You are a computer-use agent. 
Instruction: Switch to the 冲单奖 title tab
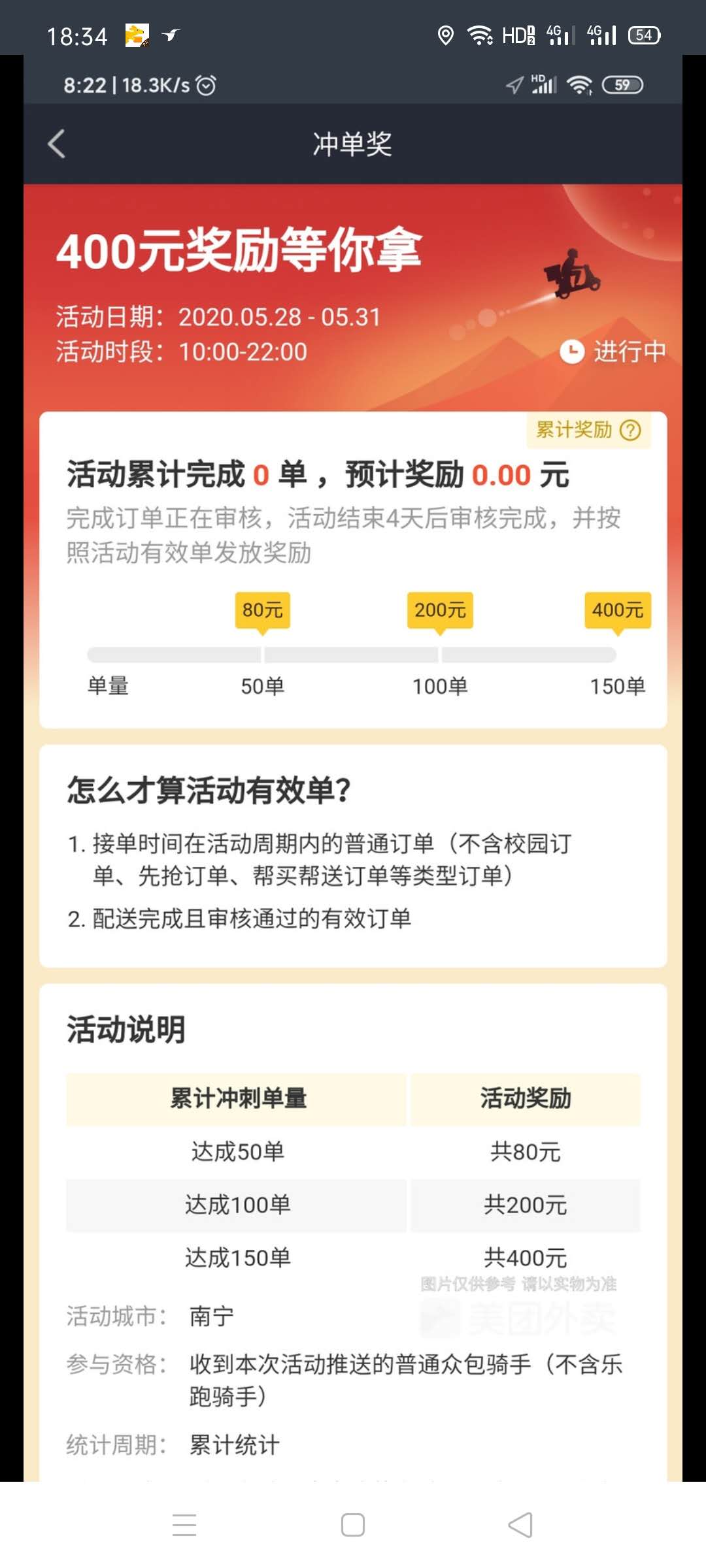click(x=353, y=144)
